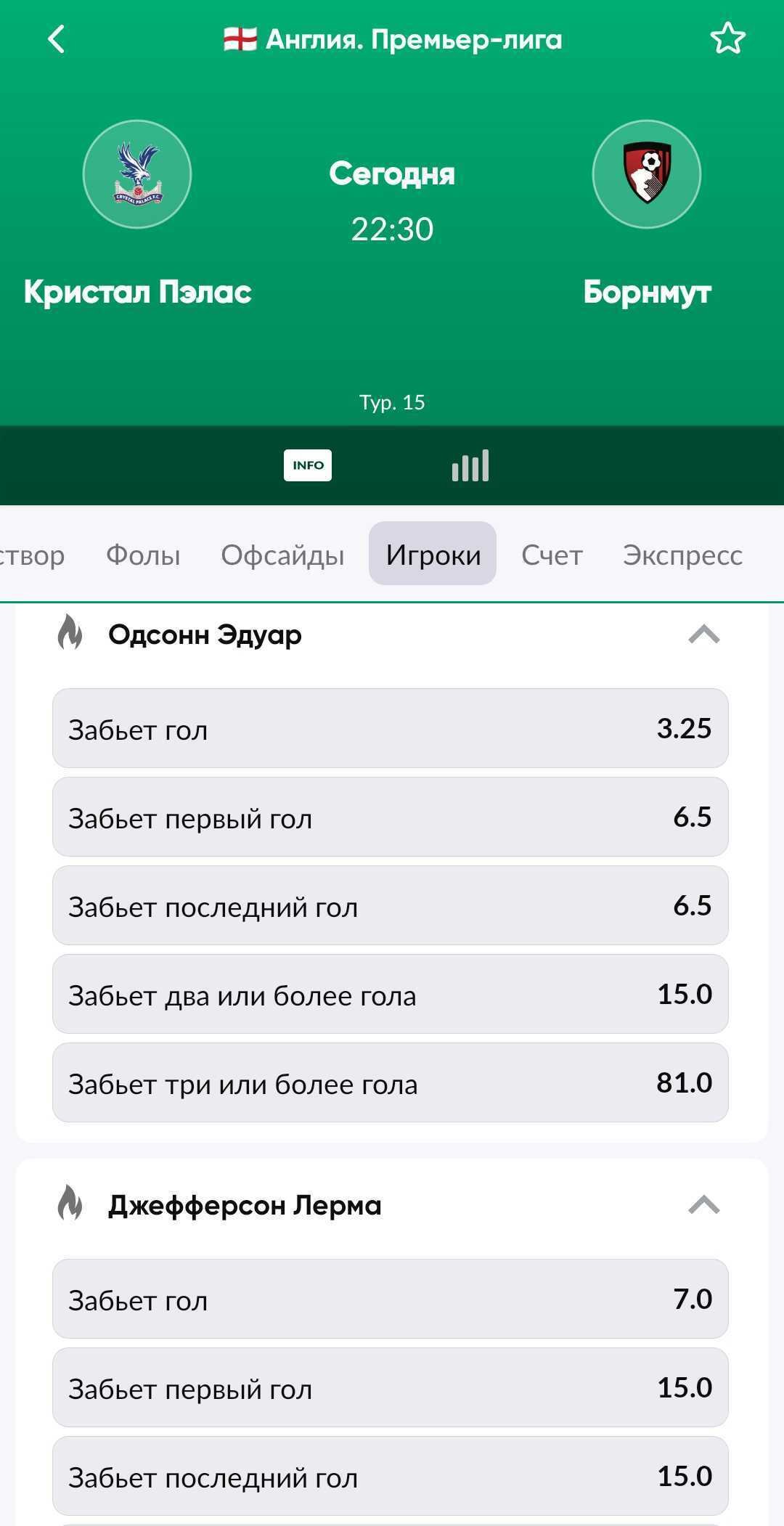This screenshot has height=1526, width=784.
Task: Open the Экспресс tab
Action: click(682, 555)
